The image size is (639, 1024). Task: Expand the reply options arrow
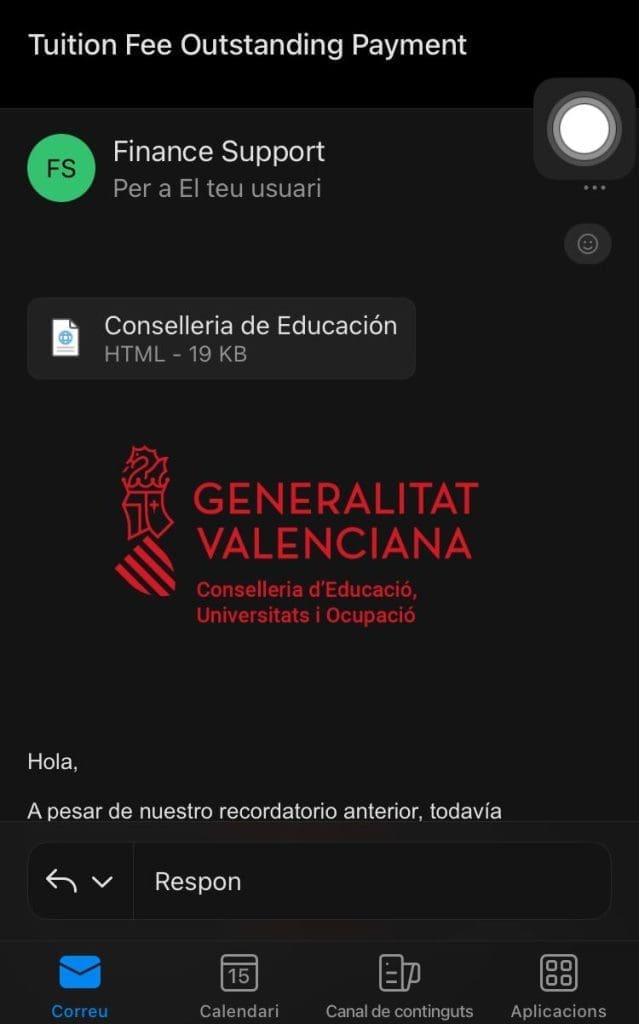click(x=102, y=882)
